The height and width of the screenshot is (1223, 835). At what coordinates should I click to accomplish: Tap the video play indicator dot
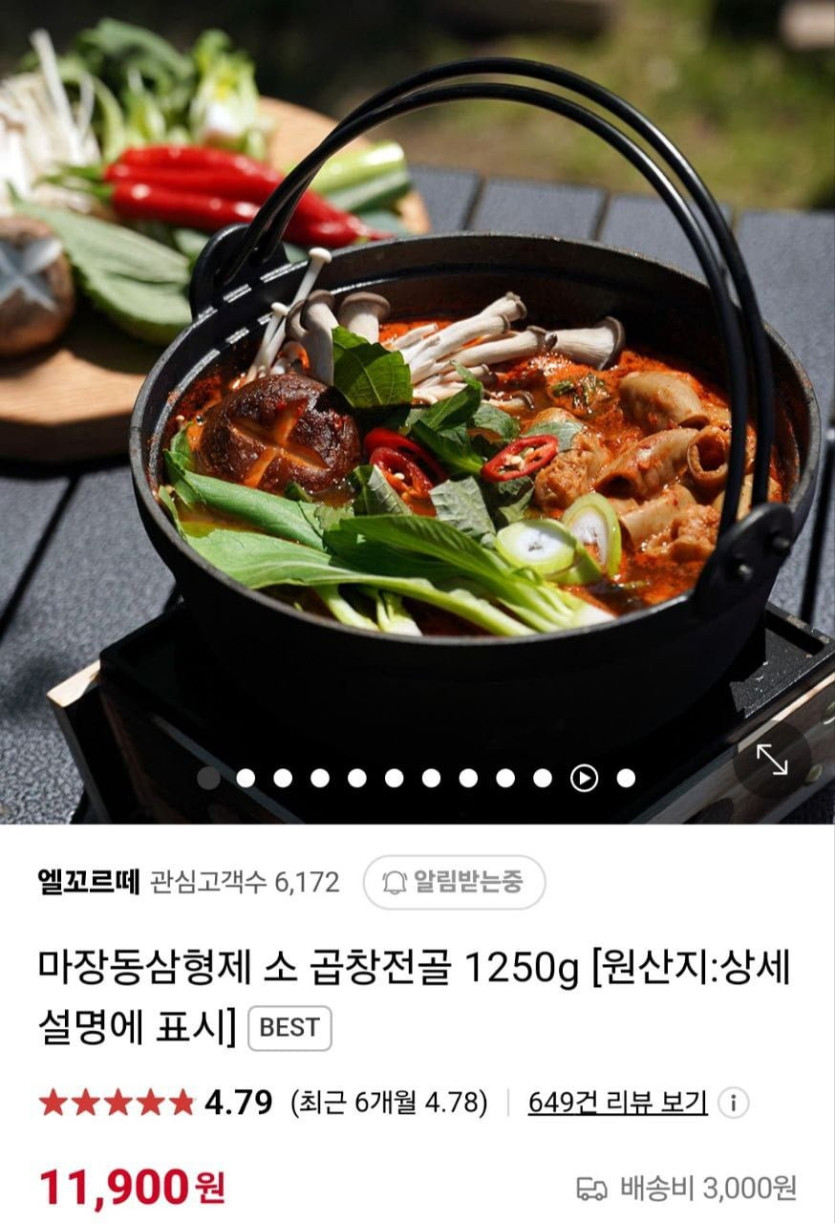click(x=584, y=778)
